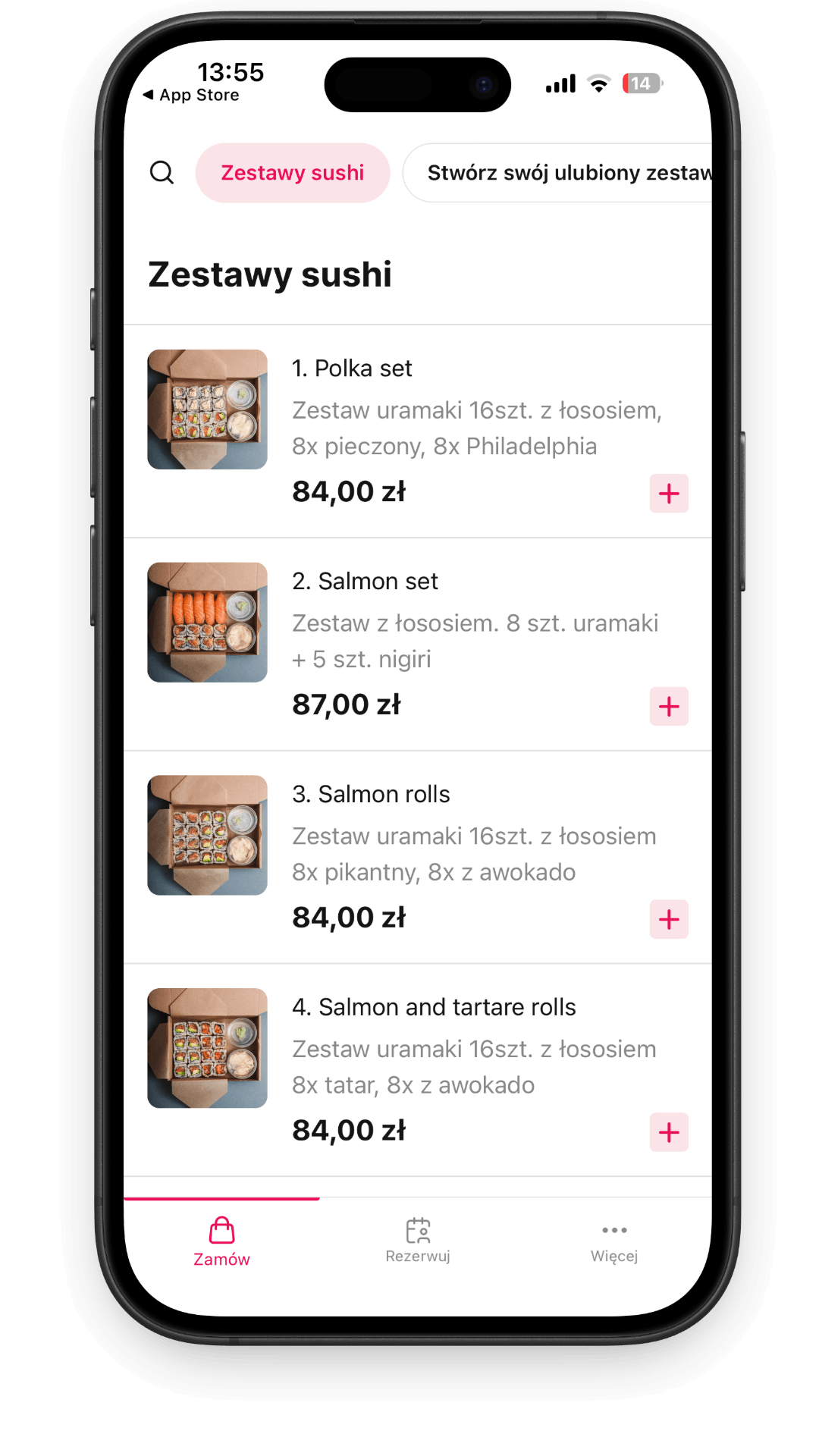Return to App Store via back link
The image size is (819, 1456).
point(192,96)
